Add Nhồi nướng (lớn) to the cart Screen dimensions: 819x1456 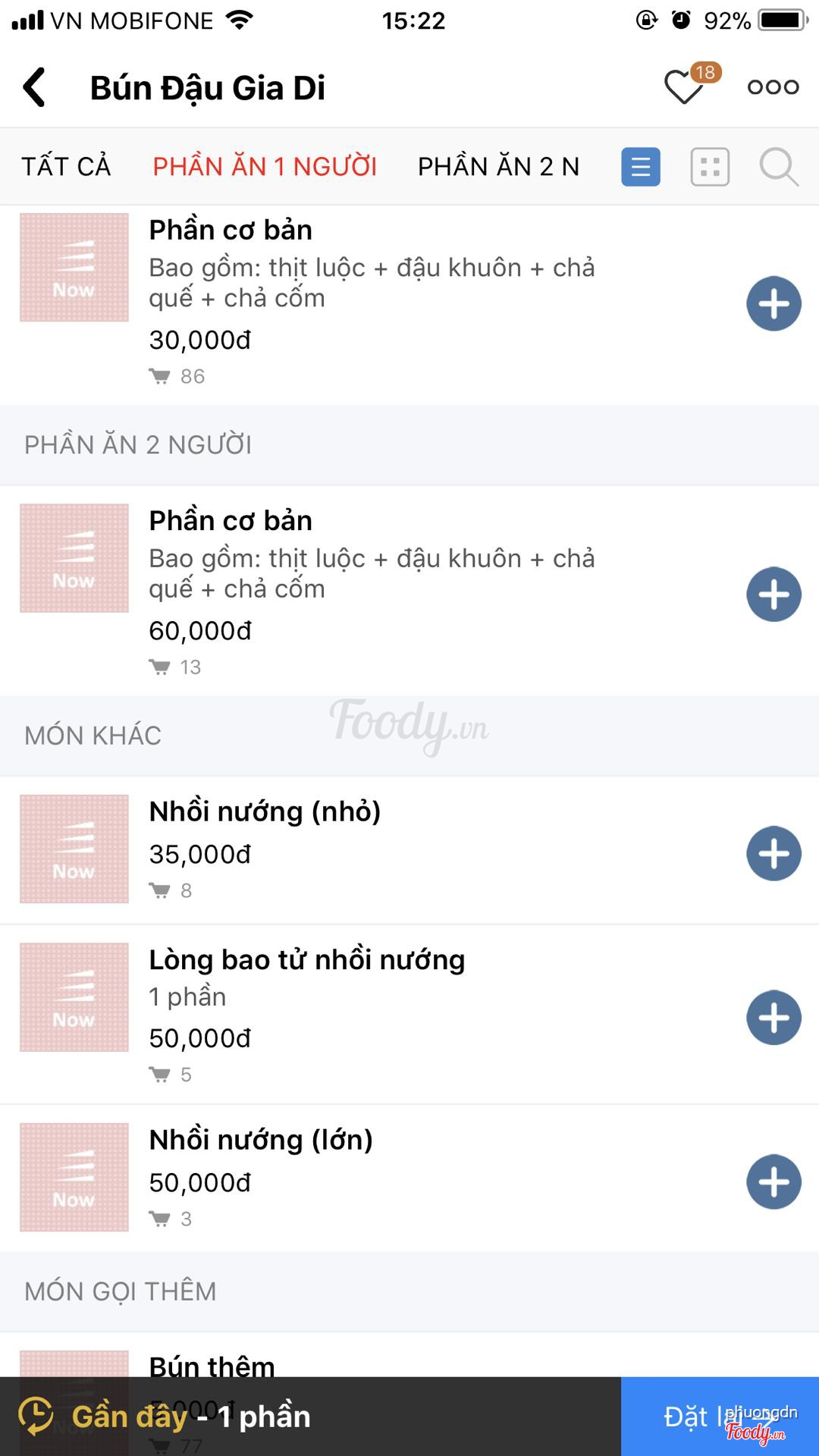point(773,1181)
